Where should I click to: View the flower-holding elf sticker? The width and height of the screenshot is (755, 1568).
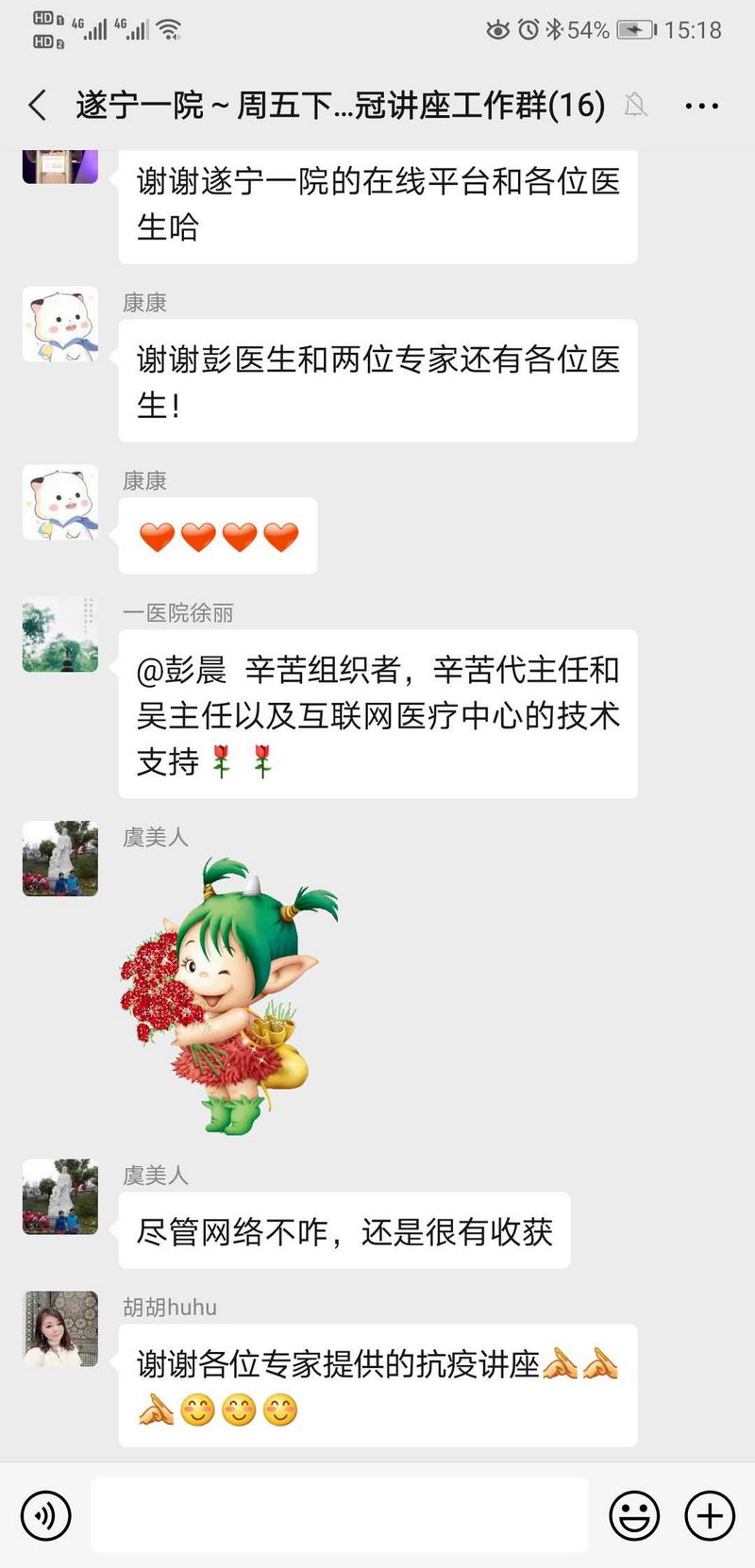(x=228, y=996)
